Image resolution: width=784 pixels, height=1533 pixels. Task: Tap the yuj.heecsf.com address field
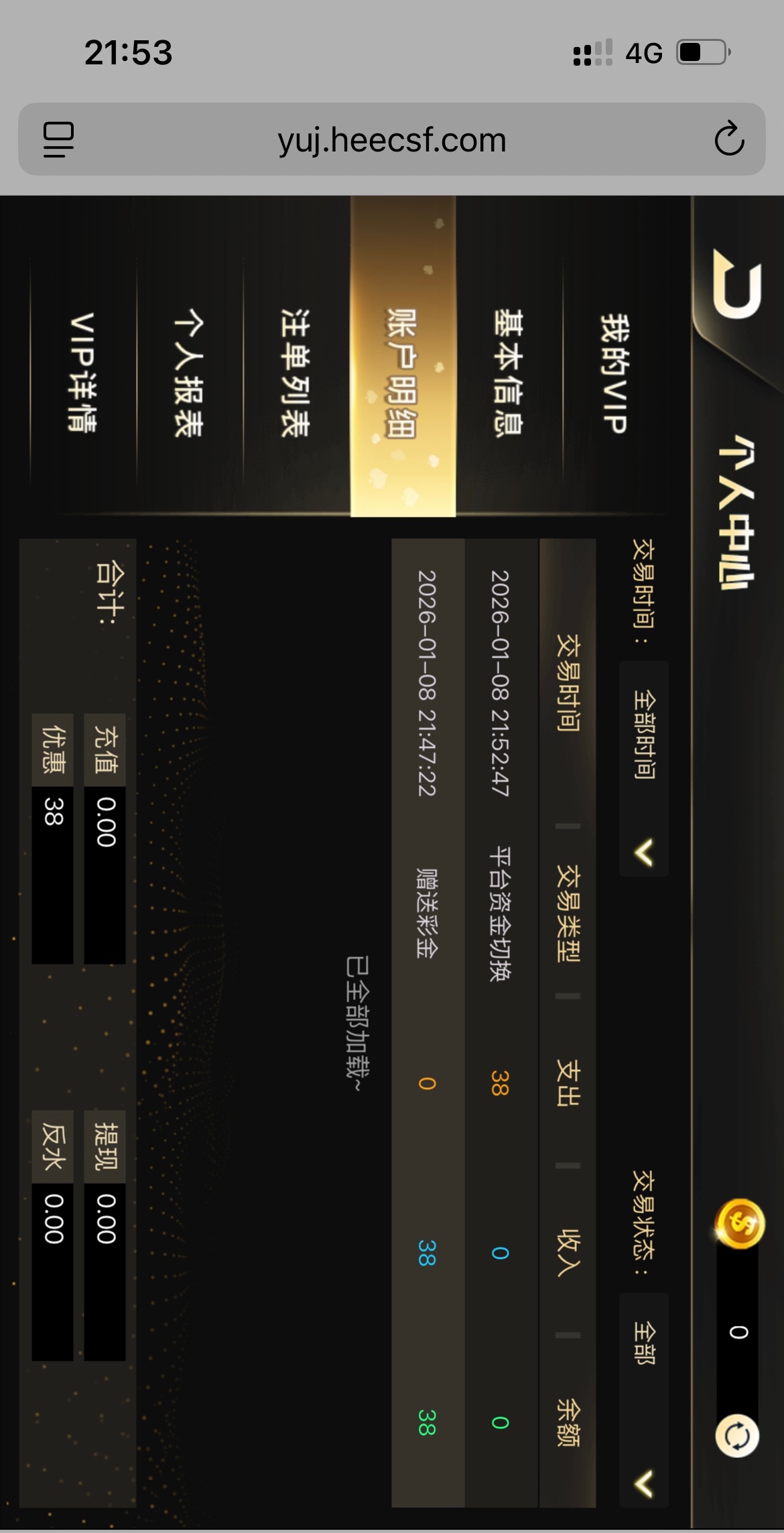(392, 139)
